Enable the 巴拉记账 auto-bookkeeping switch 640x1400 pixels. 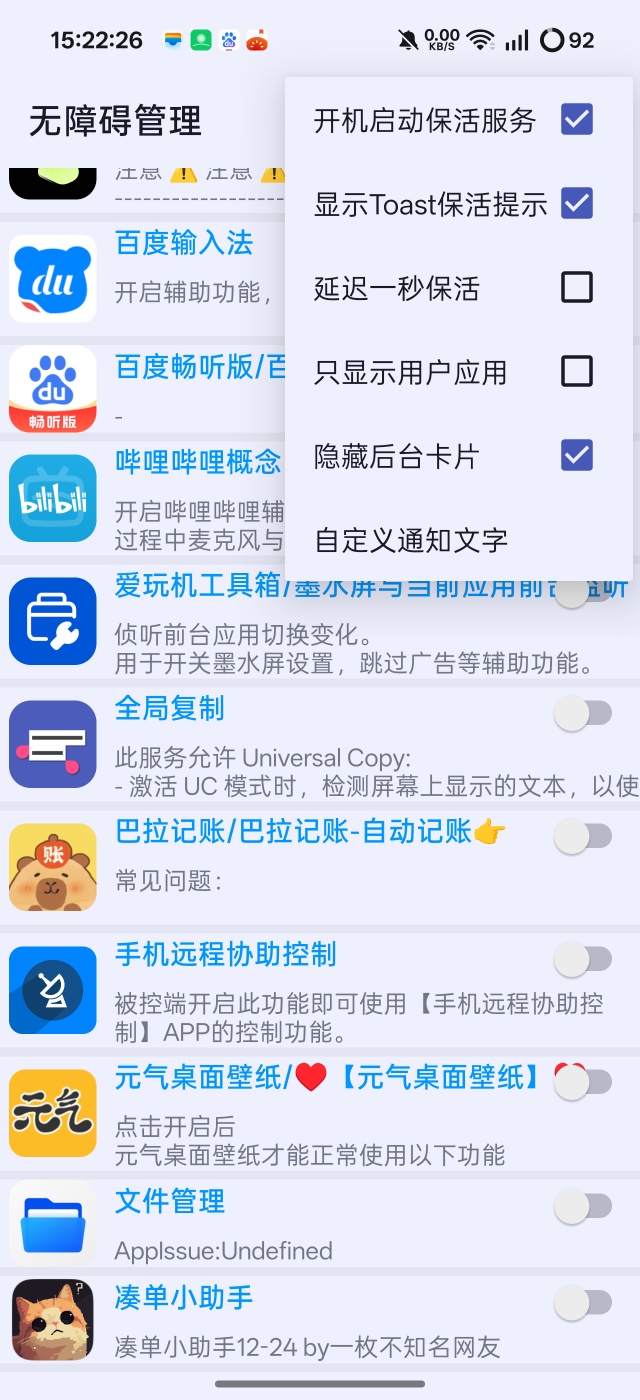(583, 837)
